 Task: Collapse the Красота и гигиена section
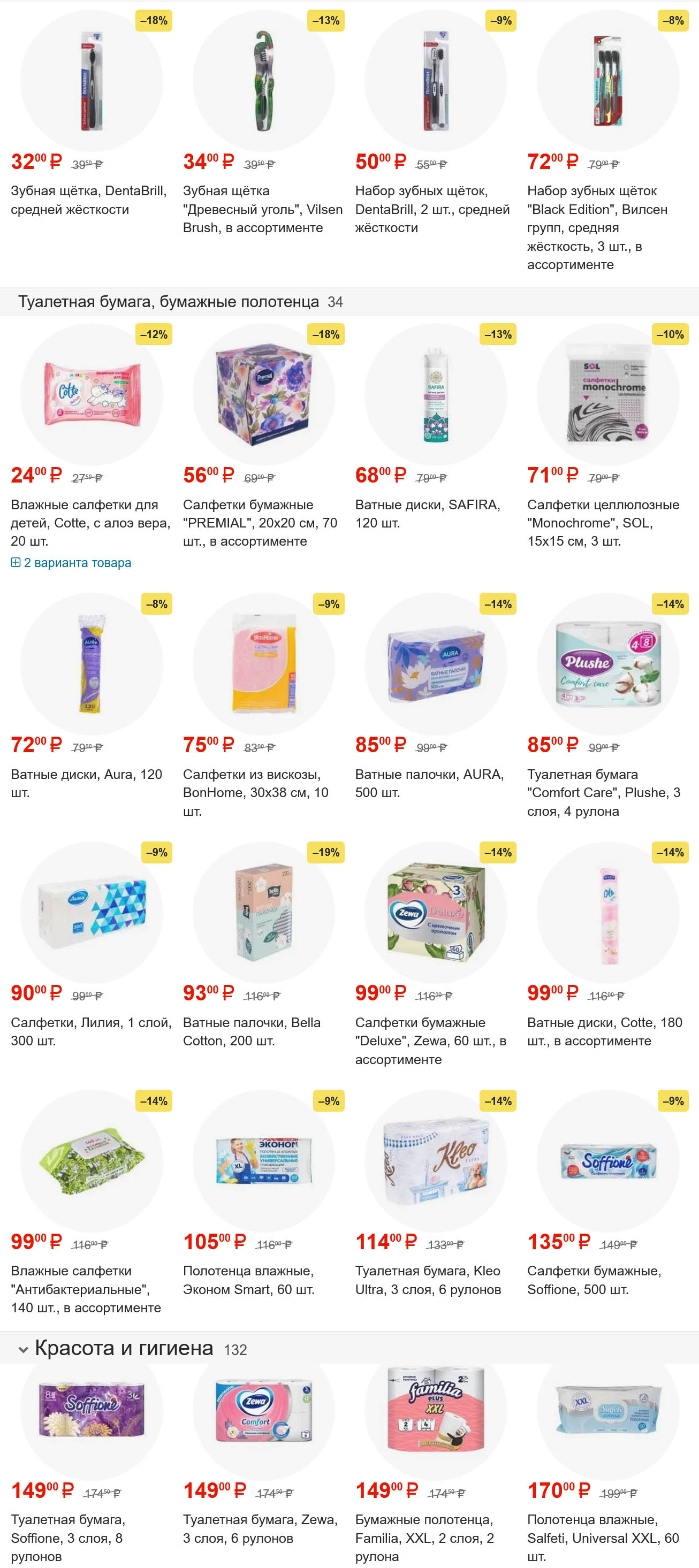(x=23, y=1350)
